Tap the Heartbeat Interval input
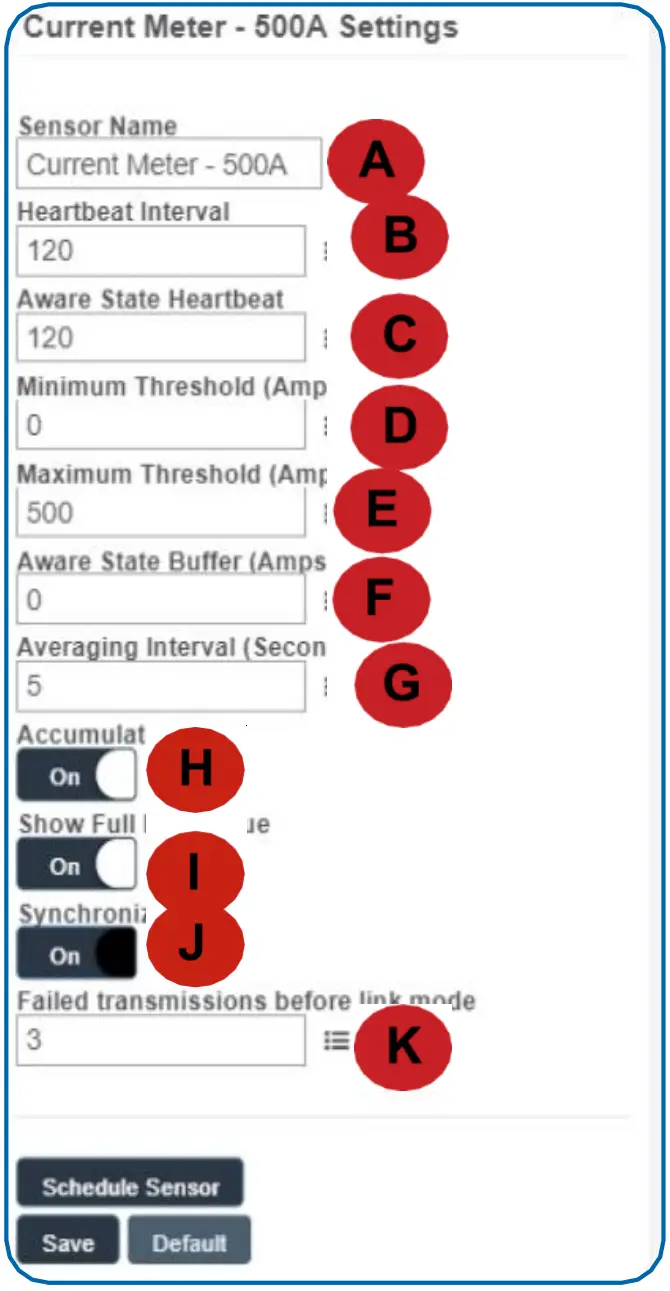Viewport: 670px width, 1291px height. pyautogui.click(x=160, y=251)
